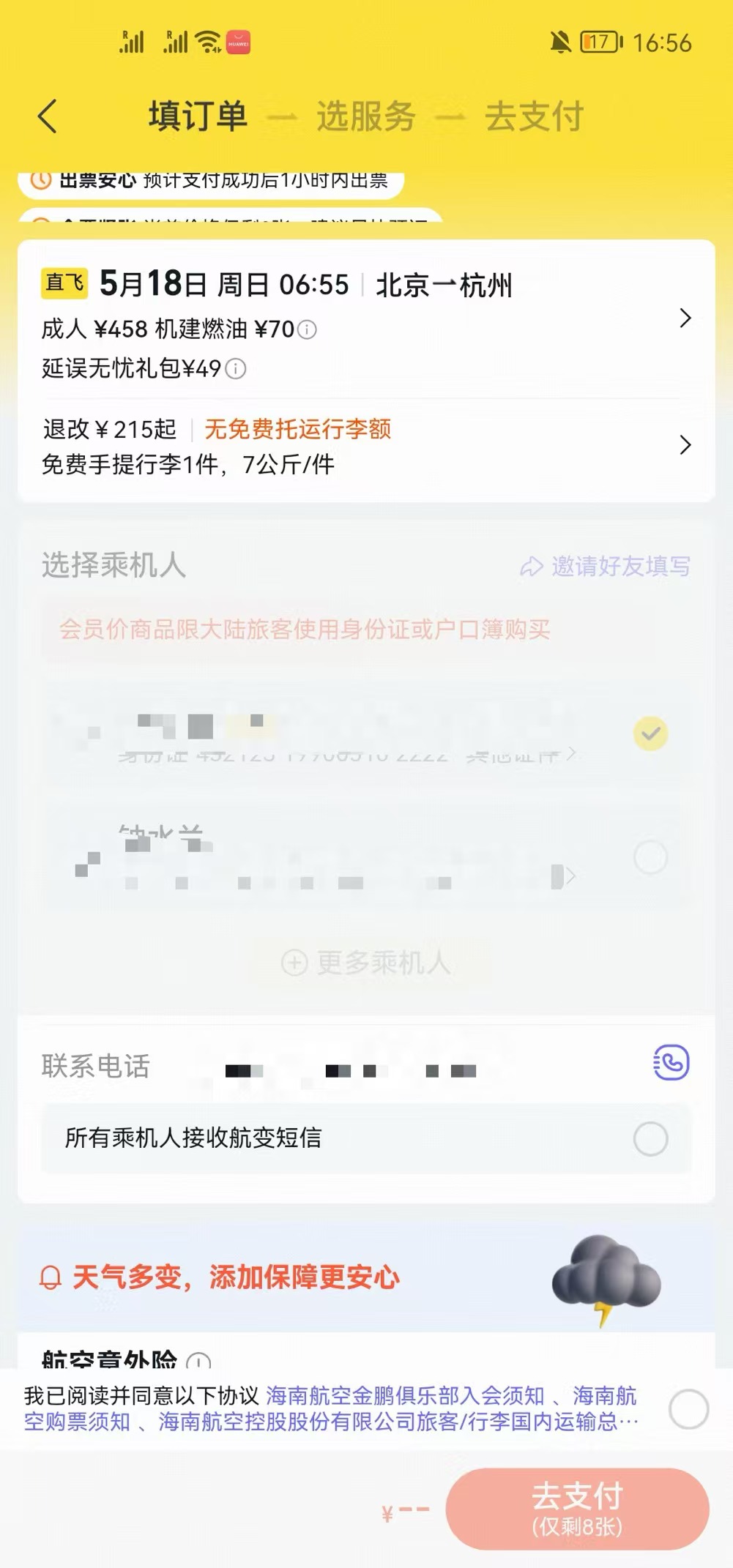View info about 延误无忧礼包

[236, 369]
